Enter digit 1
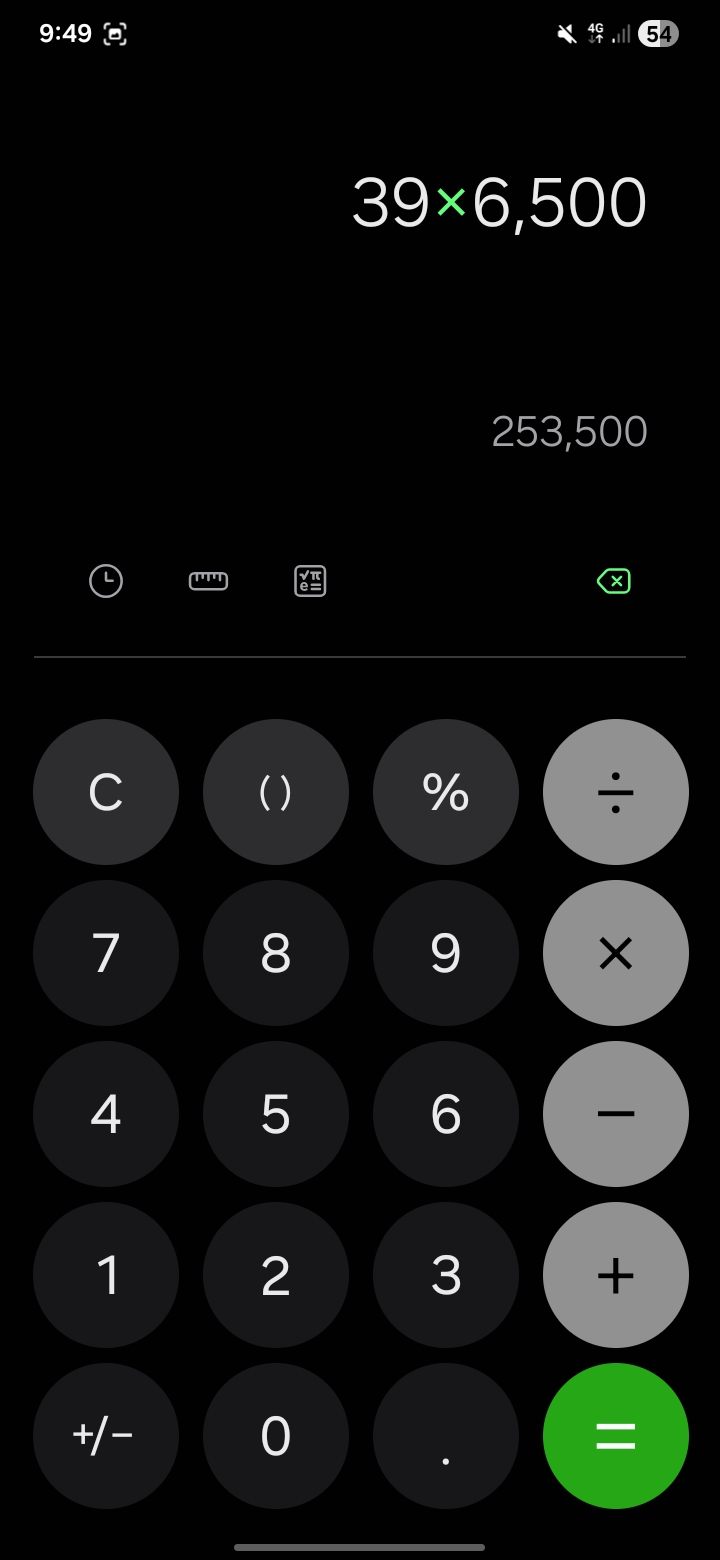720x1560 pixels. click(x=106, y=1275)
